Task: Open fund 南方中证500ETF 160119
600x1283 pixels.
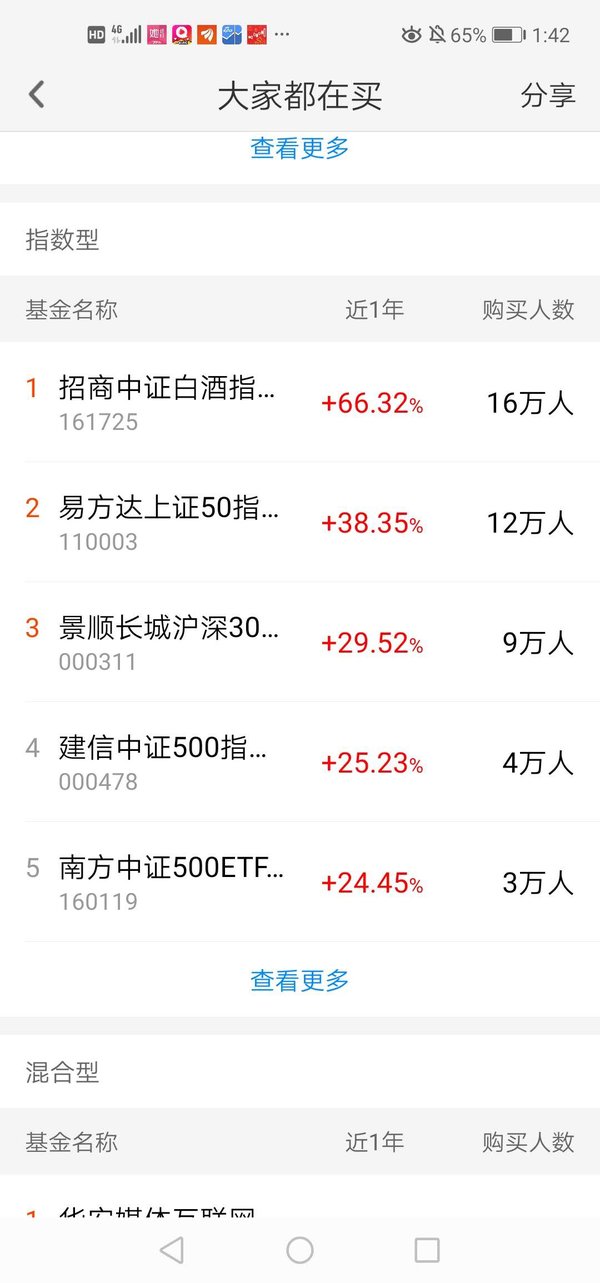Action: click(300, 882)
